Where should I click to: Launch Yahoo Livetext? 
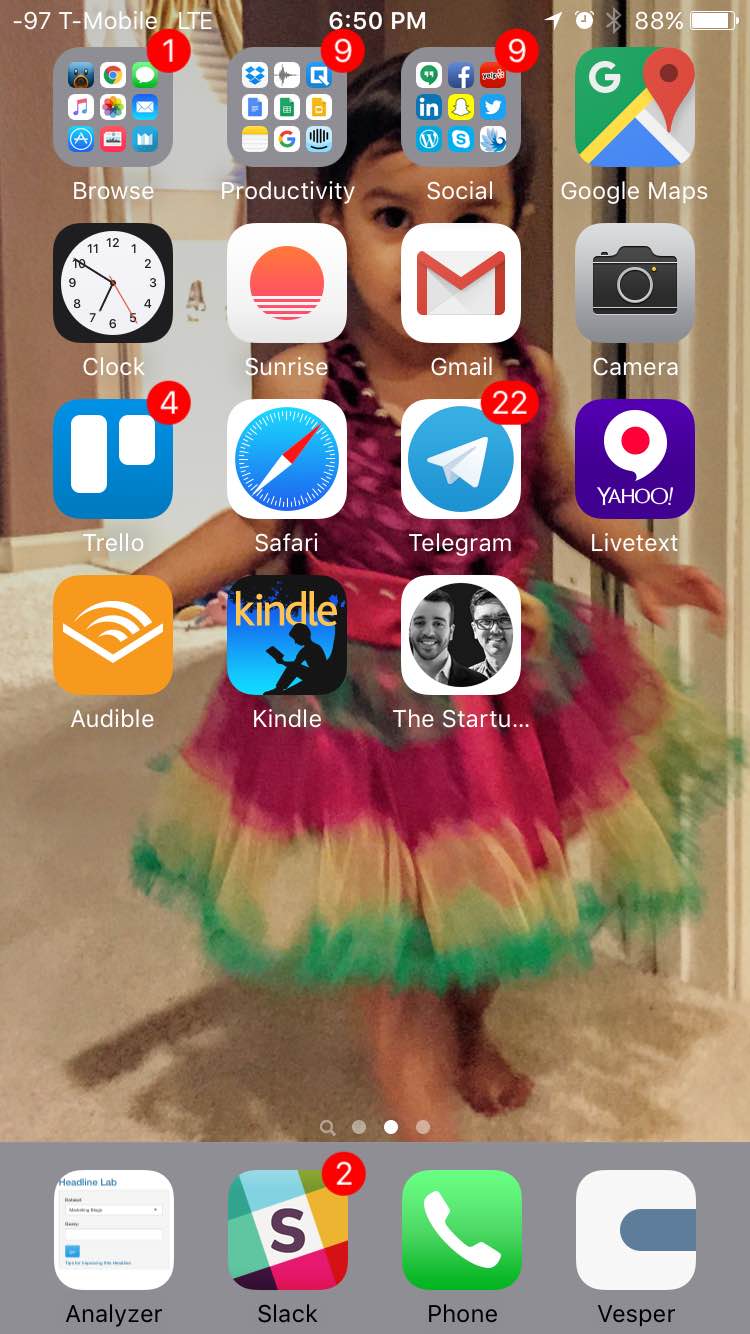point(635,459)
